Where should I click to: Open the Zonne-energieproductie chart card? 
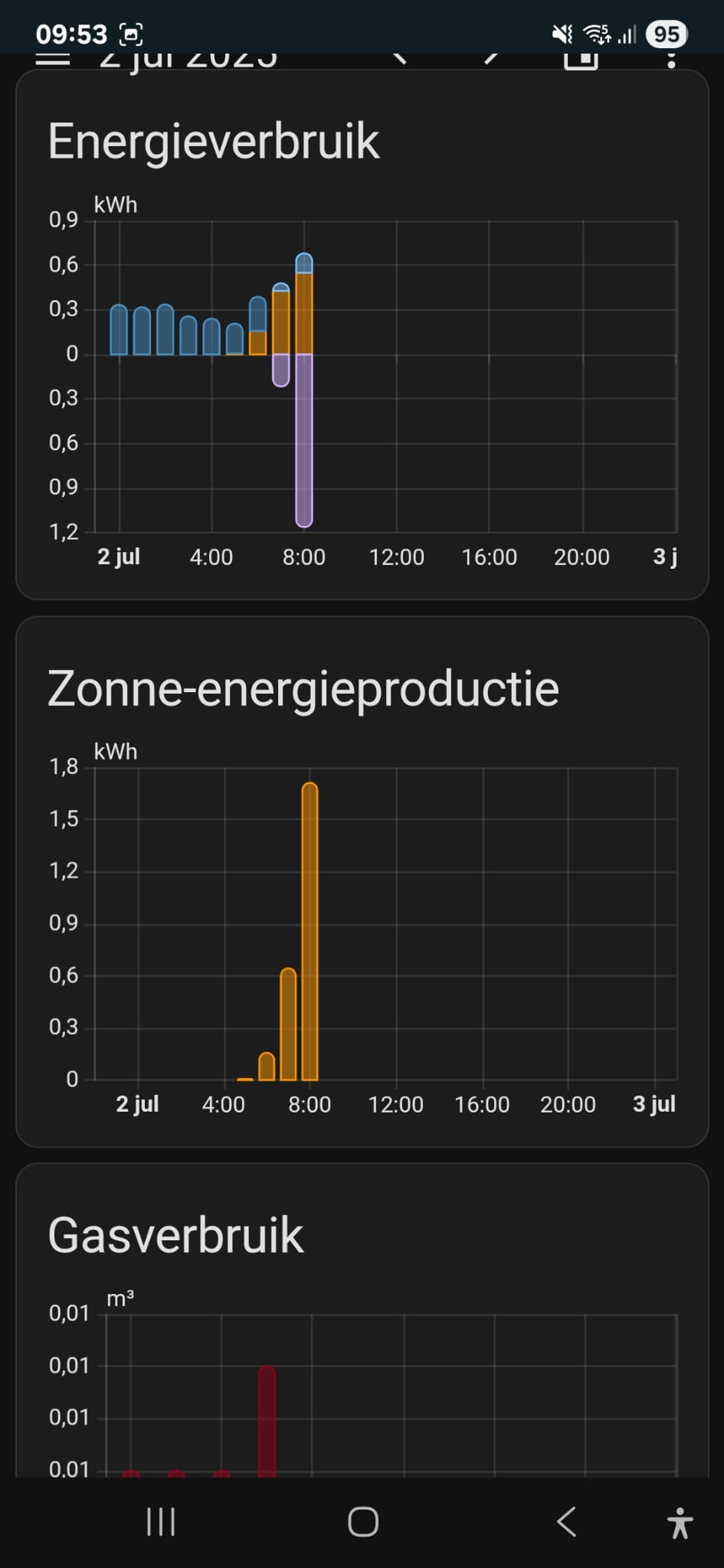pyautogui.click(x=362, y=881)
